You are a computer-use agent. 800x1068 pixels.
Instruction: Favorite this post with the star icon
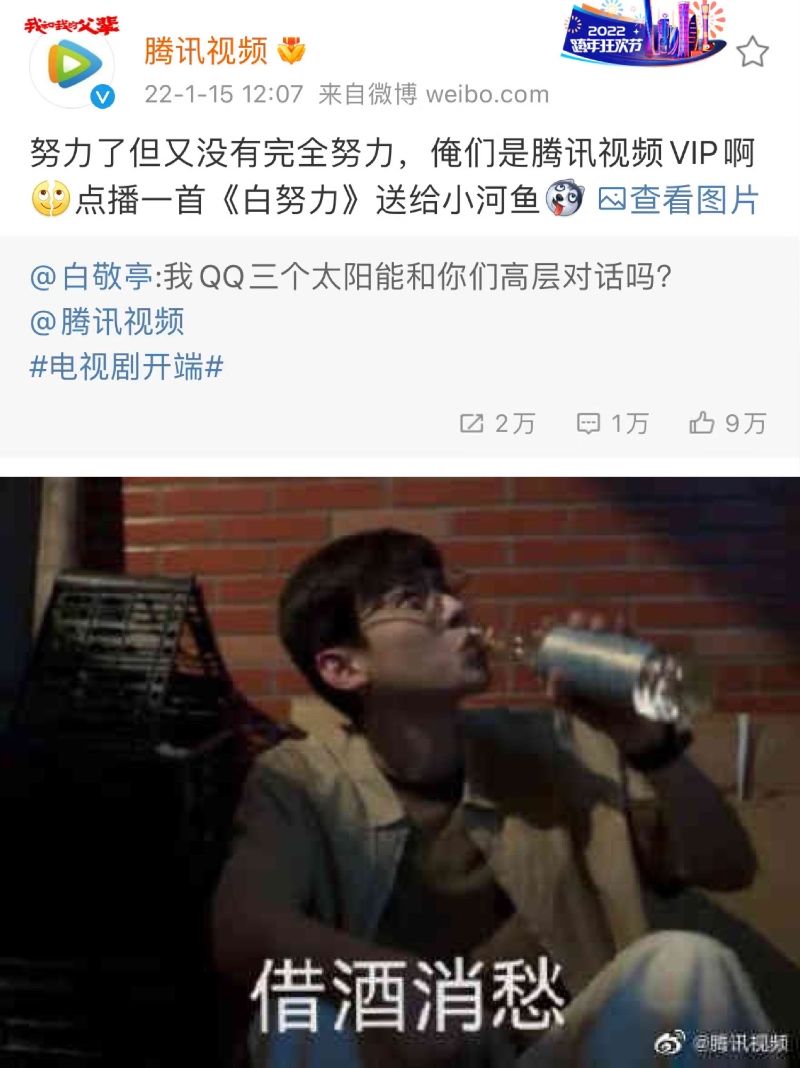click(x=752, y=52)
